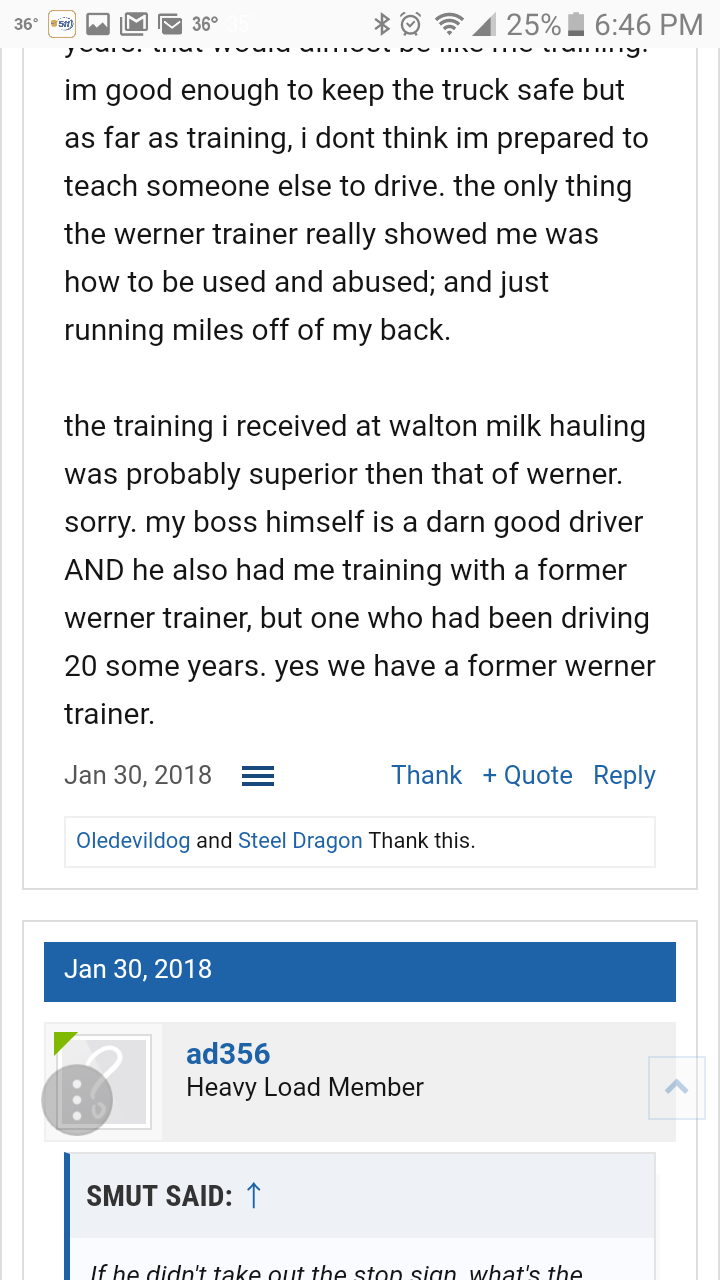Tap the floating assistive menu circle
This screenshot has width=720, height=1280.
tap(77, 1100)
